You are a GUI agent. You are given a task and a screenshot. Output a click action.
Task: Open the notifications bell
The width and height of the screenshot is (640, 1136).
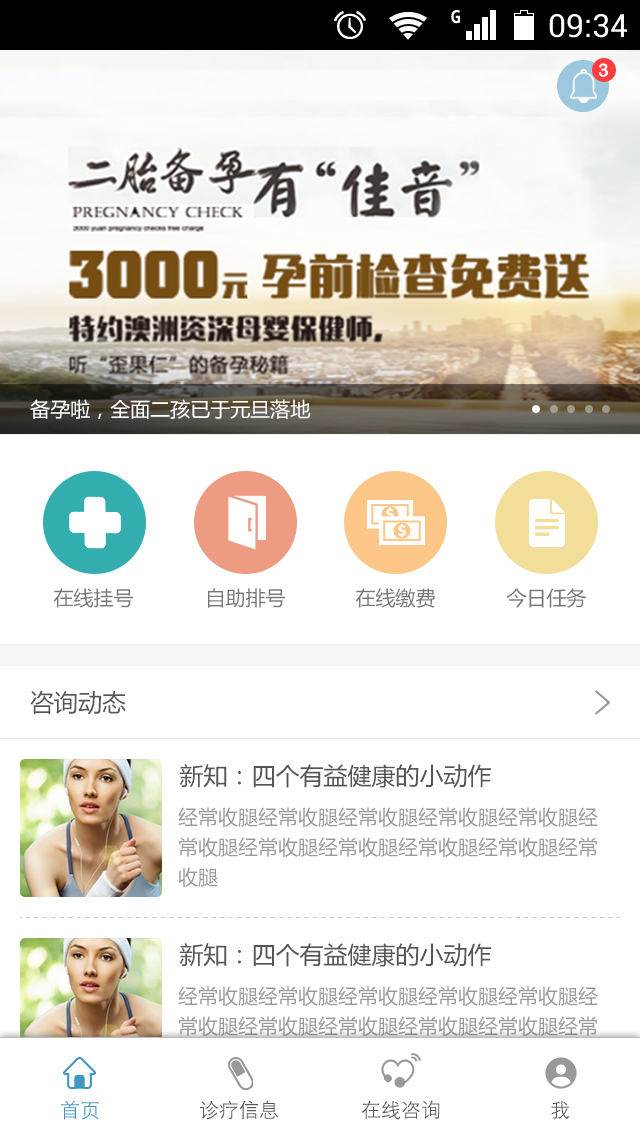[583, 86]
